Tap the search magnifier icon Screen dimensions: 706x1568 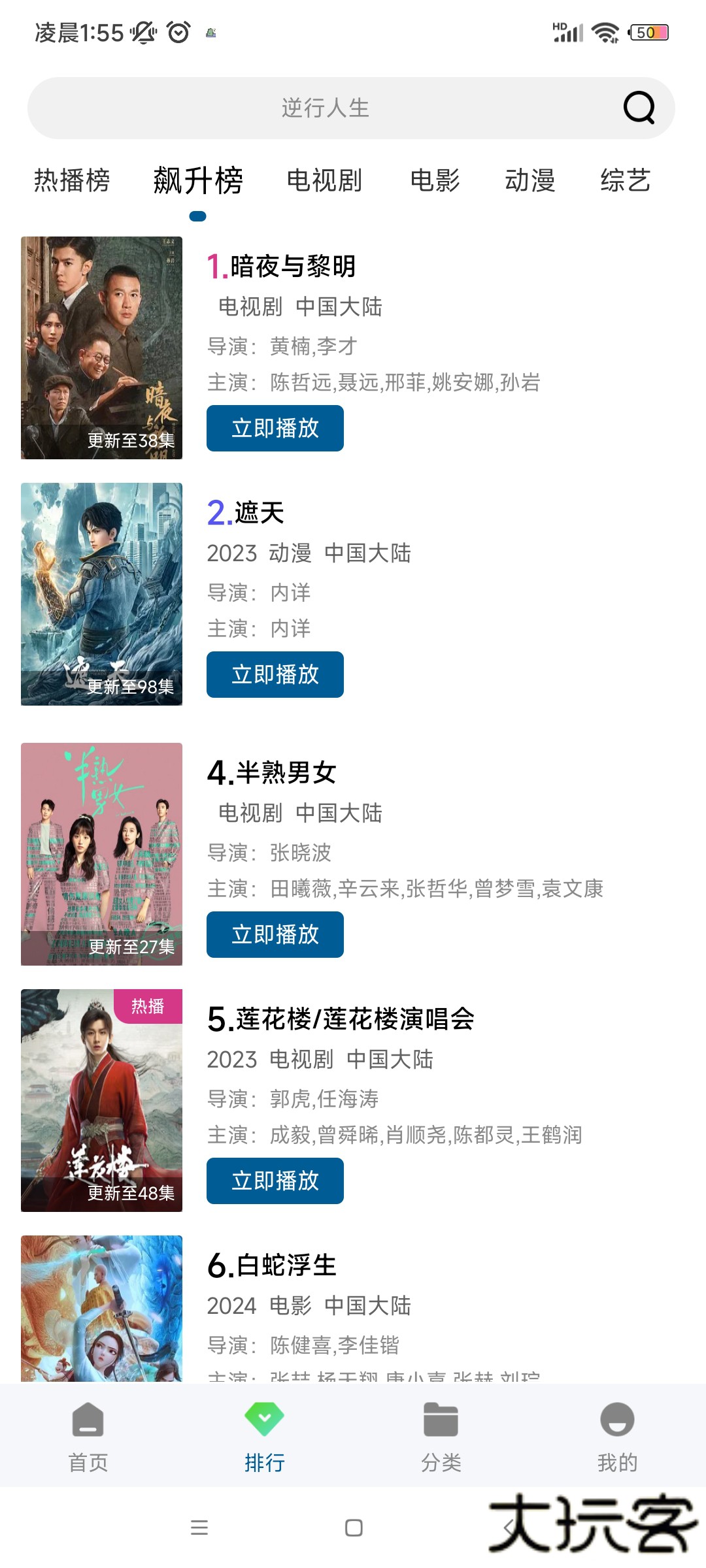(x=639, y=108)
